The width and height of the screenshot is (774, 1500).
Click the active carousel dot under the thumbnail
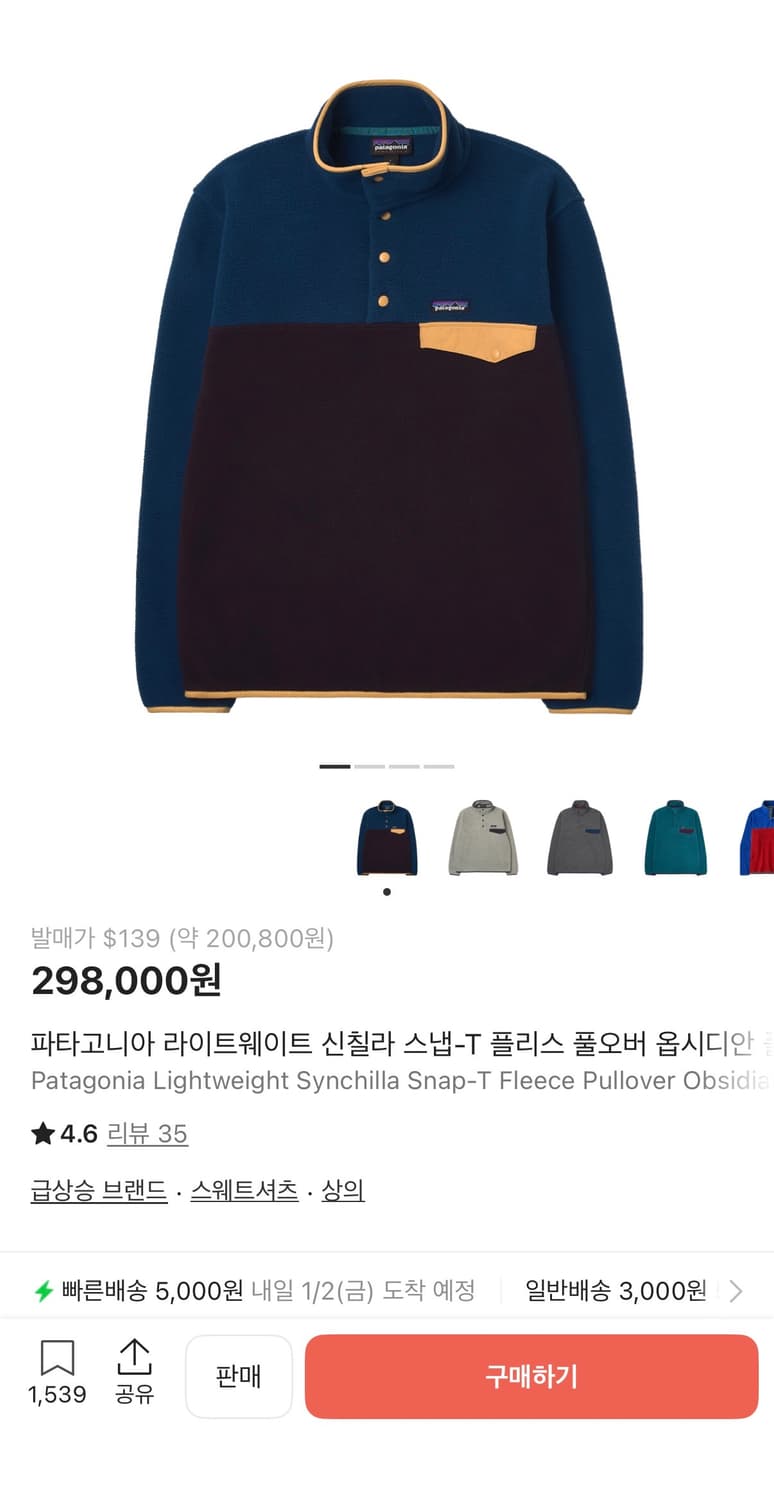(386, 892)
